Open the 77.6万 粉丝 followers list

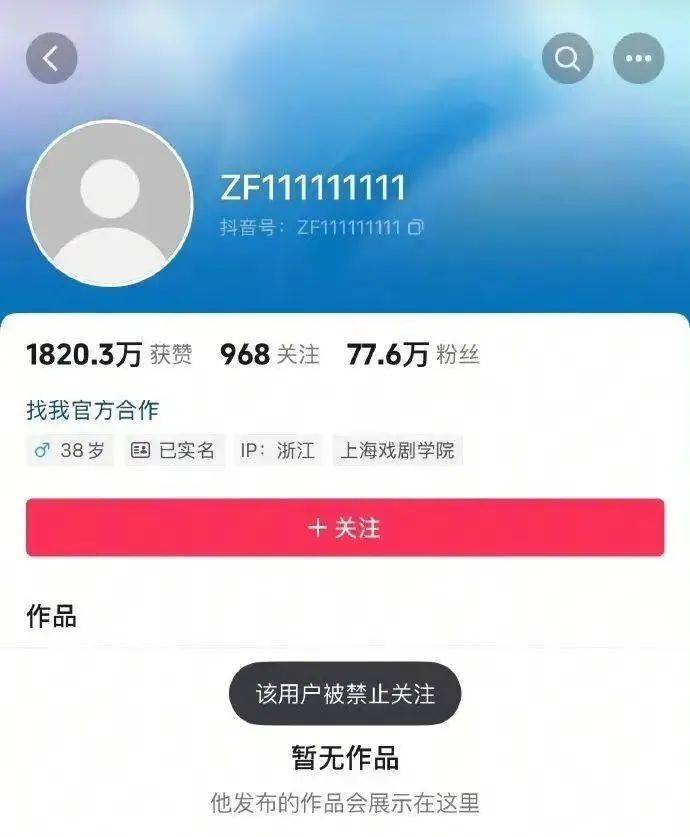[x=412, y=354]
